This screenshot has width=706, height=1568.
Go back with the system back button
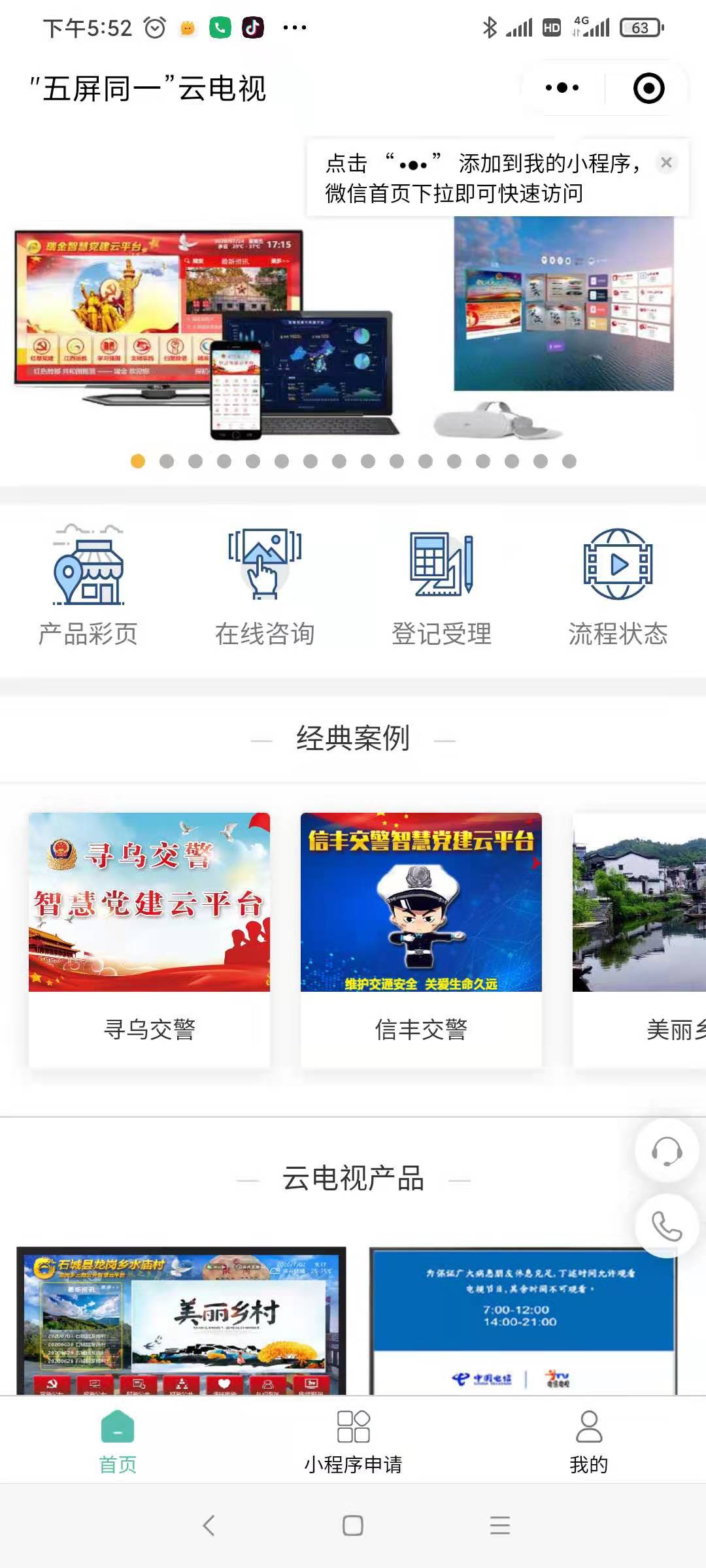pos(209,1526)
